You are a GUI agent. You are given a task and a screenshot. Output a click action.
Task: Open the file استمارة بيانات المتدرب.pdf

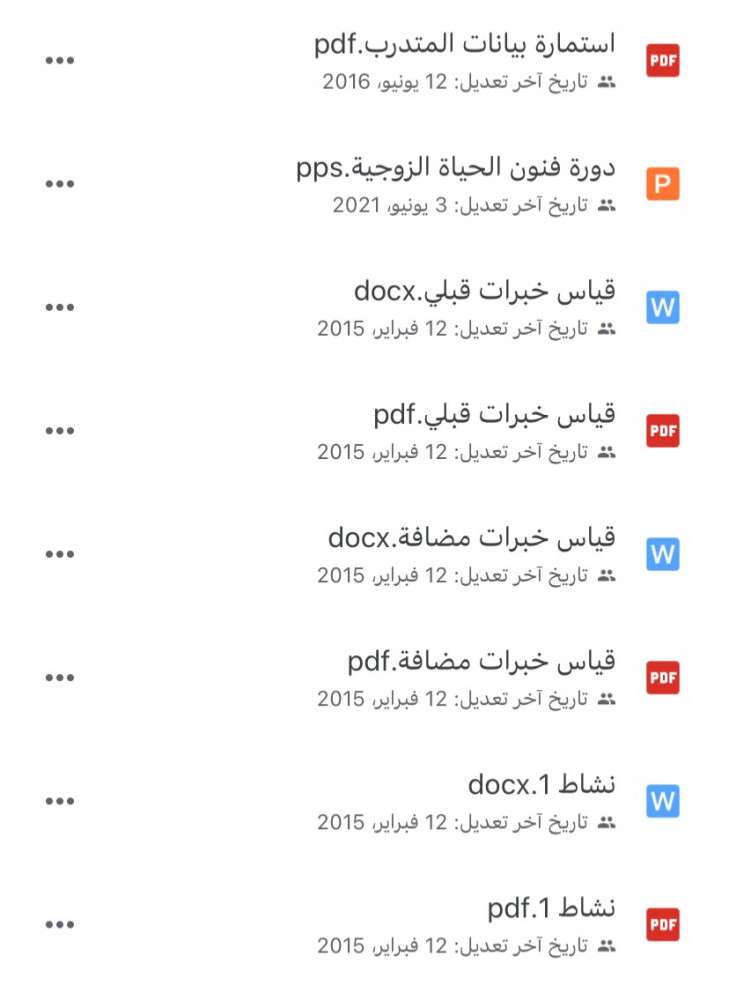(464, 45)
